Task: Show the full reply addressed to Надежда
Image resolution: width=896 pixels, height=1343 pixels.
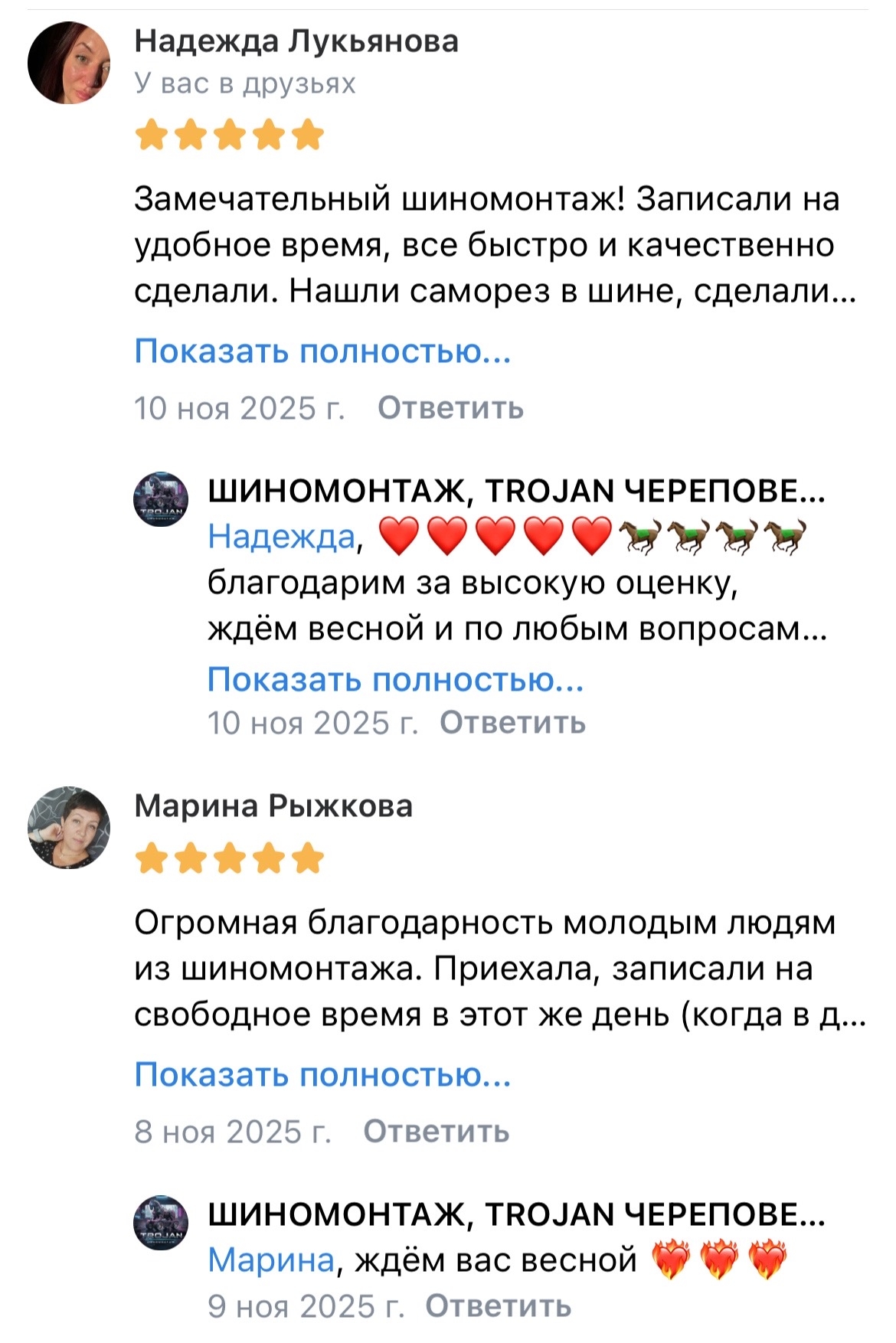Action: point(395,680)
